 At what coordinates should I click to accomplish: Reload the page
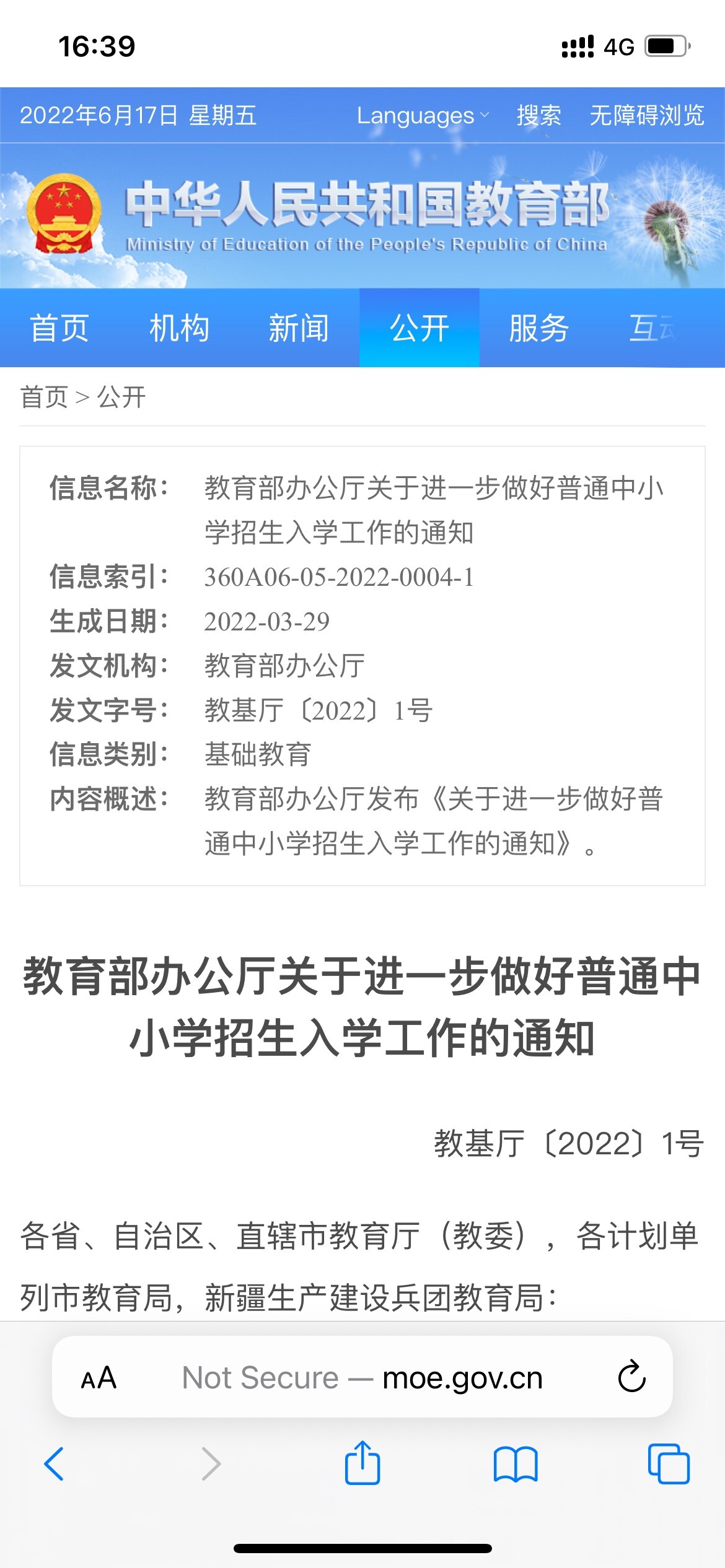point(631,1377)
